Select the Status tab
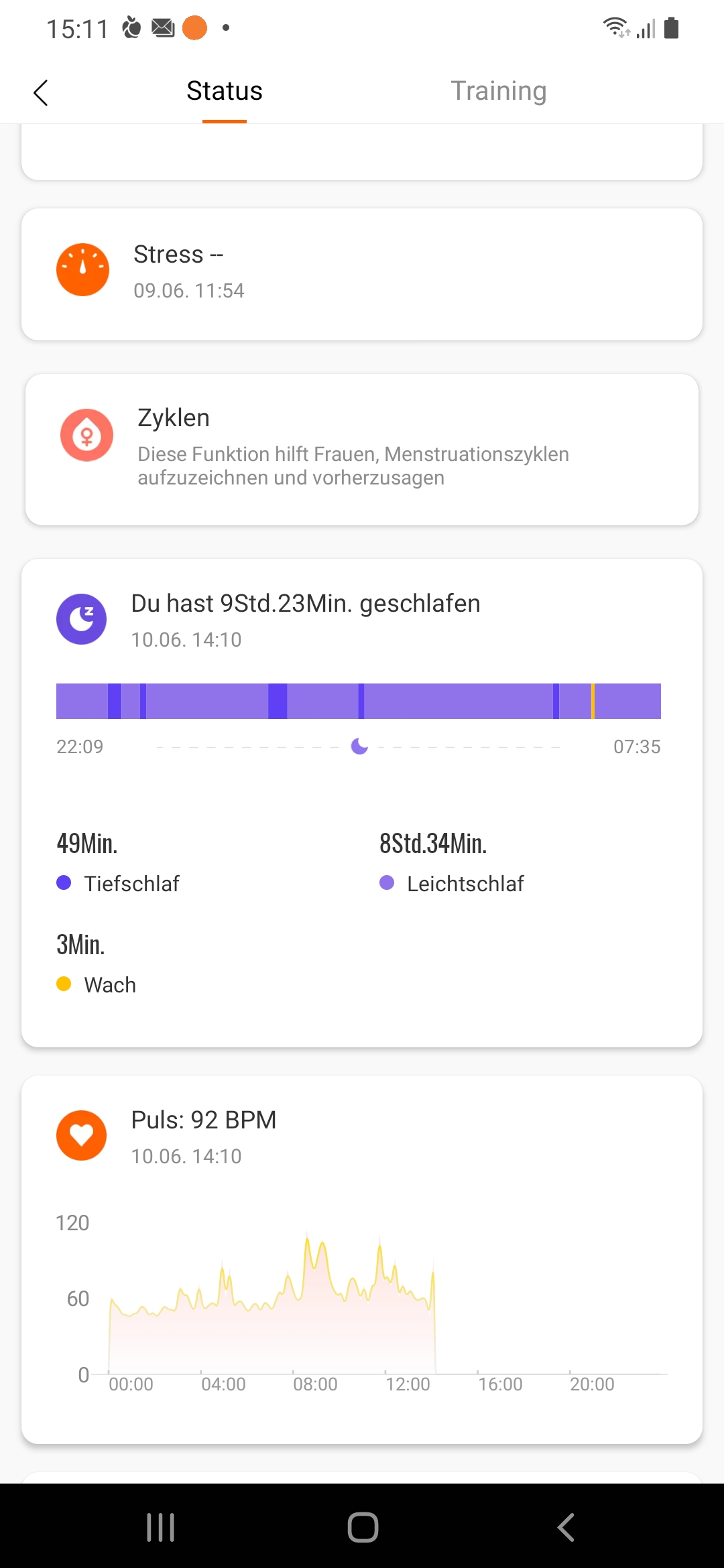 (x=225, y=91)
